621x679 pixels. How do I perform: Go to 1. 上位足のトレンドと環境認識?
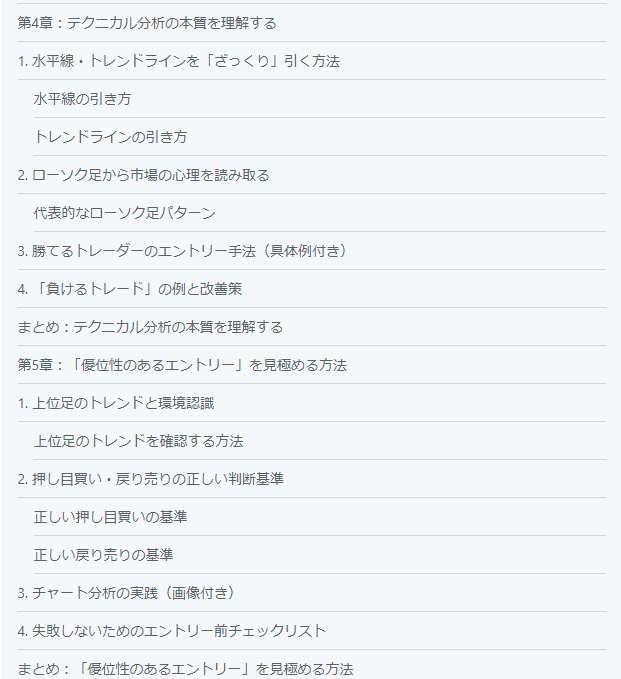click(x=116, y=403)
